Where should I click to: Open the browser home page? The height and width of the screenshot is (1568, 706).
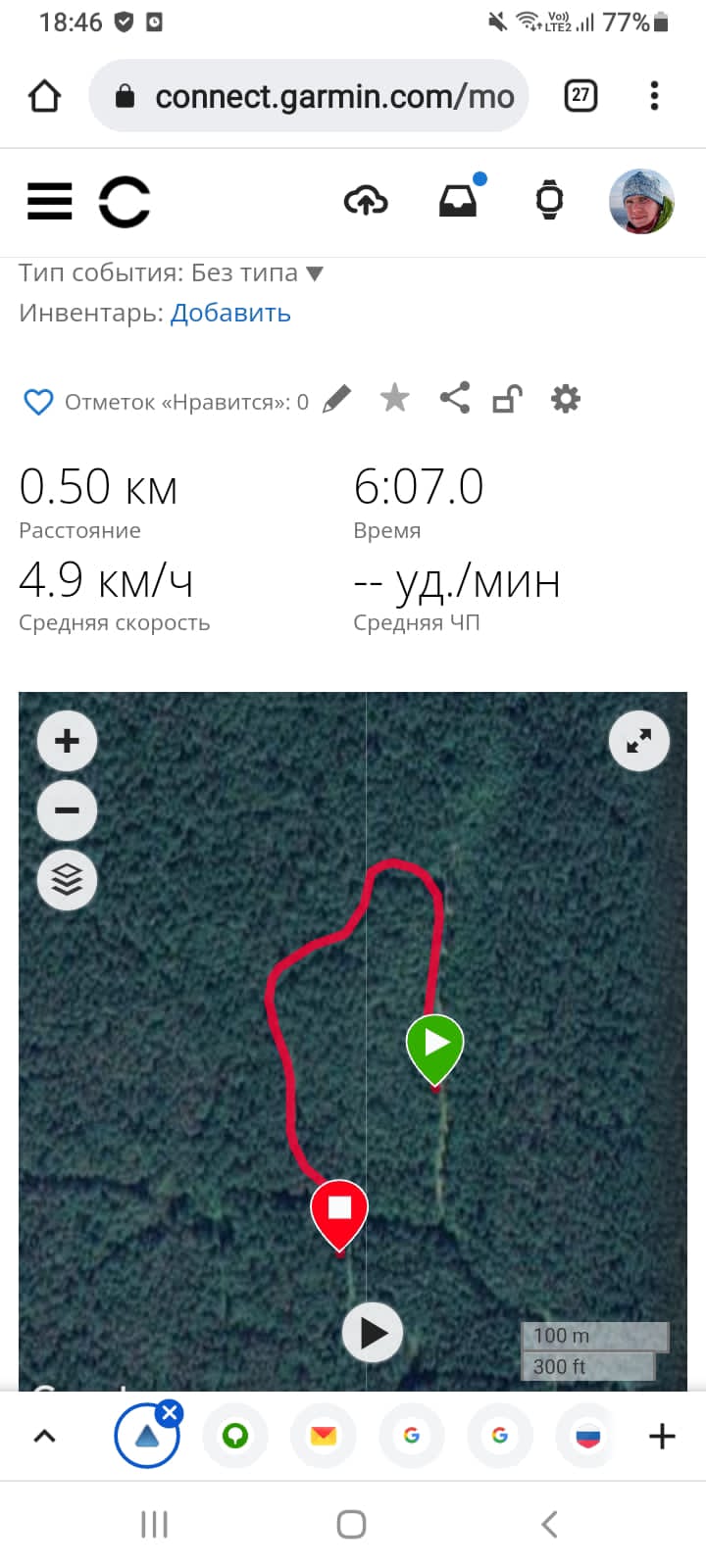pos(44,96)
